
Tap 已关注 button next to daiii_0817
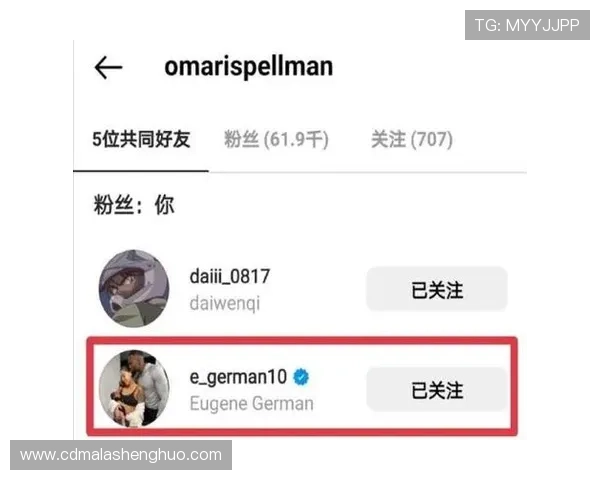click(x=436, y=290)
